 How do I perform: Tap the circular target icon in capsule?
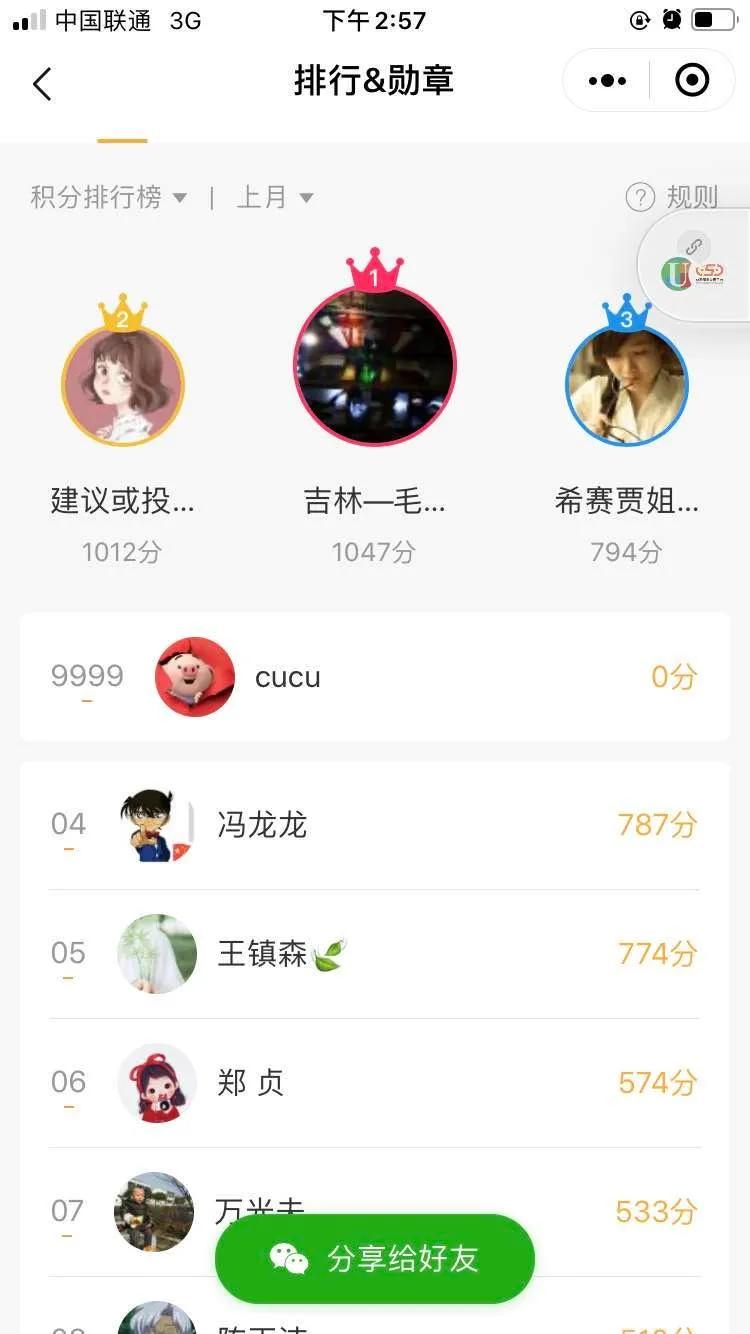point(691,80)
